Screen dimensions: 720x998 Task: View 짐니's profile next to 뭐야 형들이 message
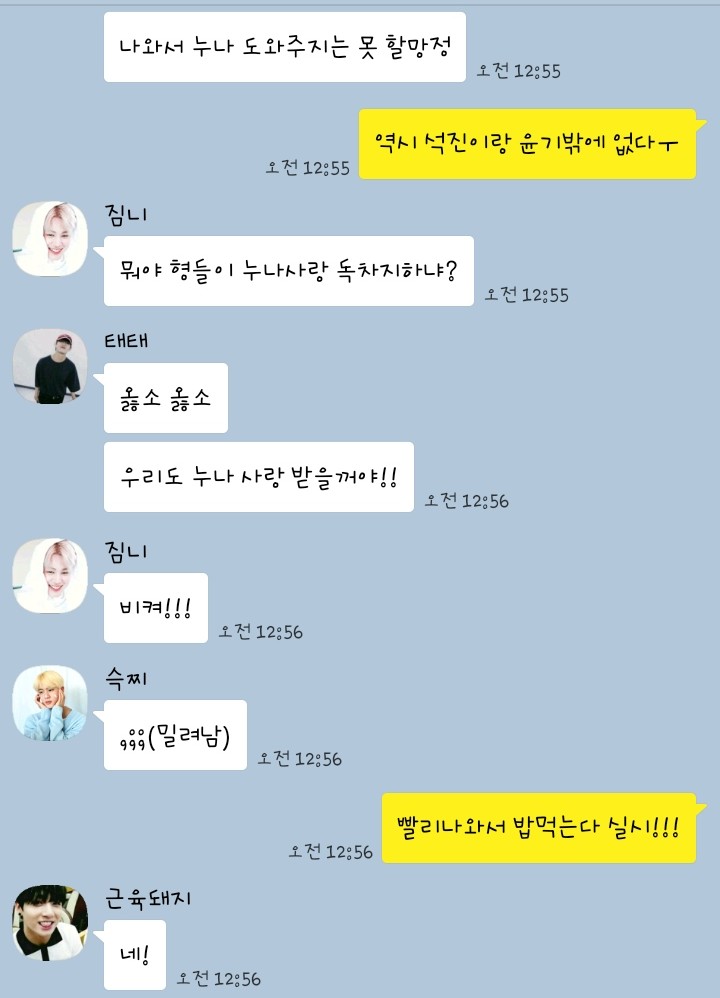point(50,239)
